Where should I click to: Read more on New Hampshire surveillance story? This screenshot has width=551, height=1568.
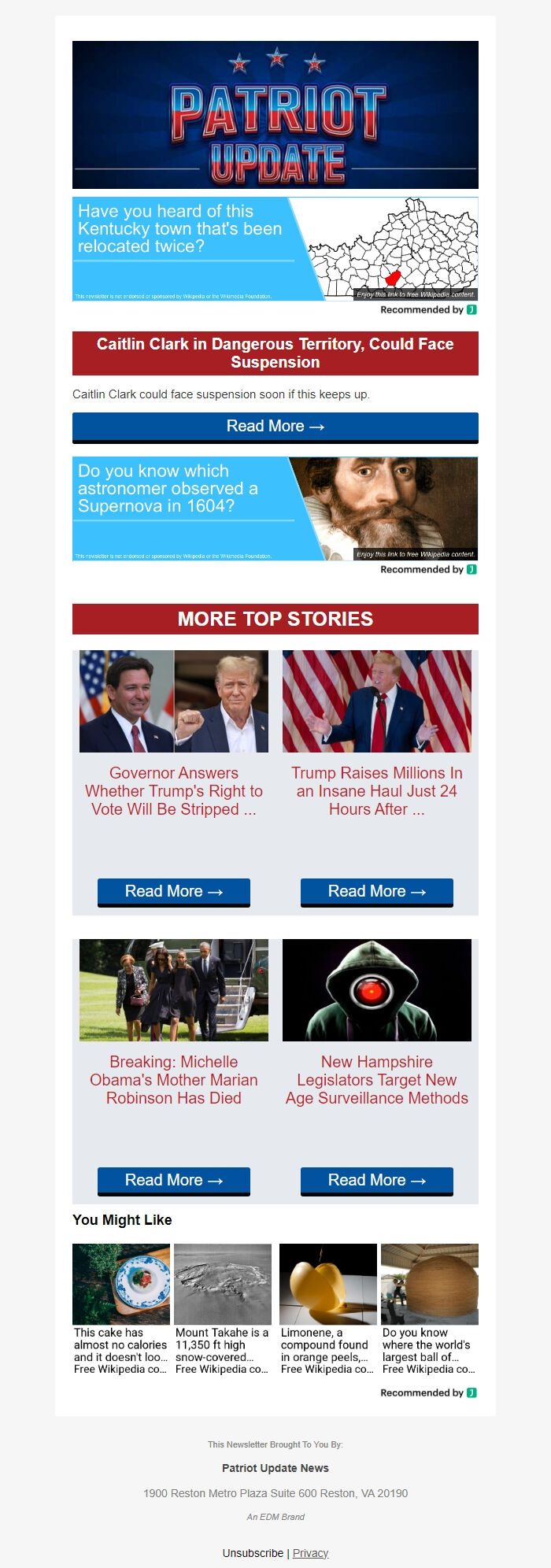[x=376, y=1181]
